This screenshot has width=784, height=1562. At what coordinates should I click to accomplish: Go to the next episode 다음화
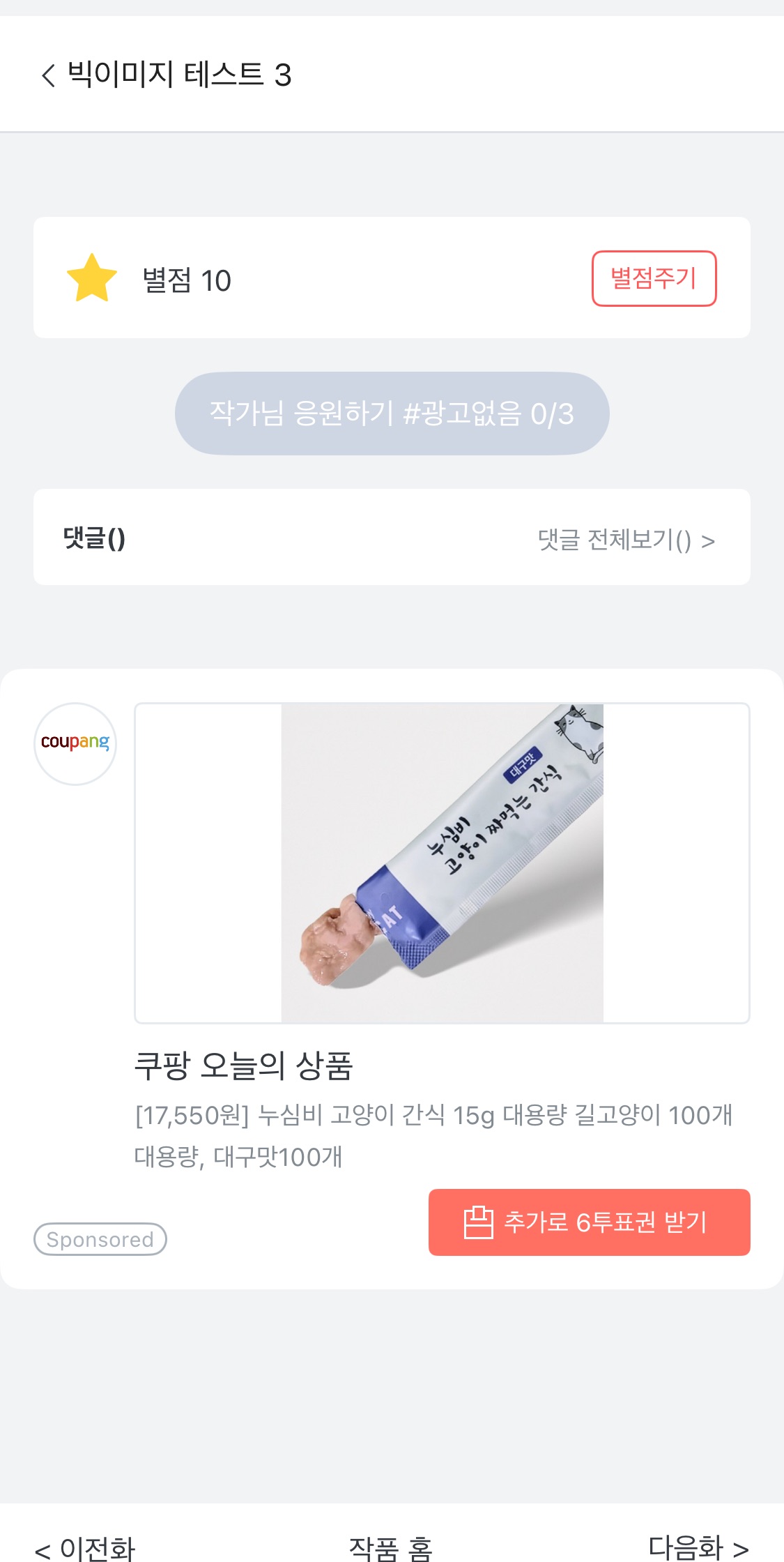tap(698, 1545)
